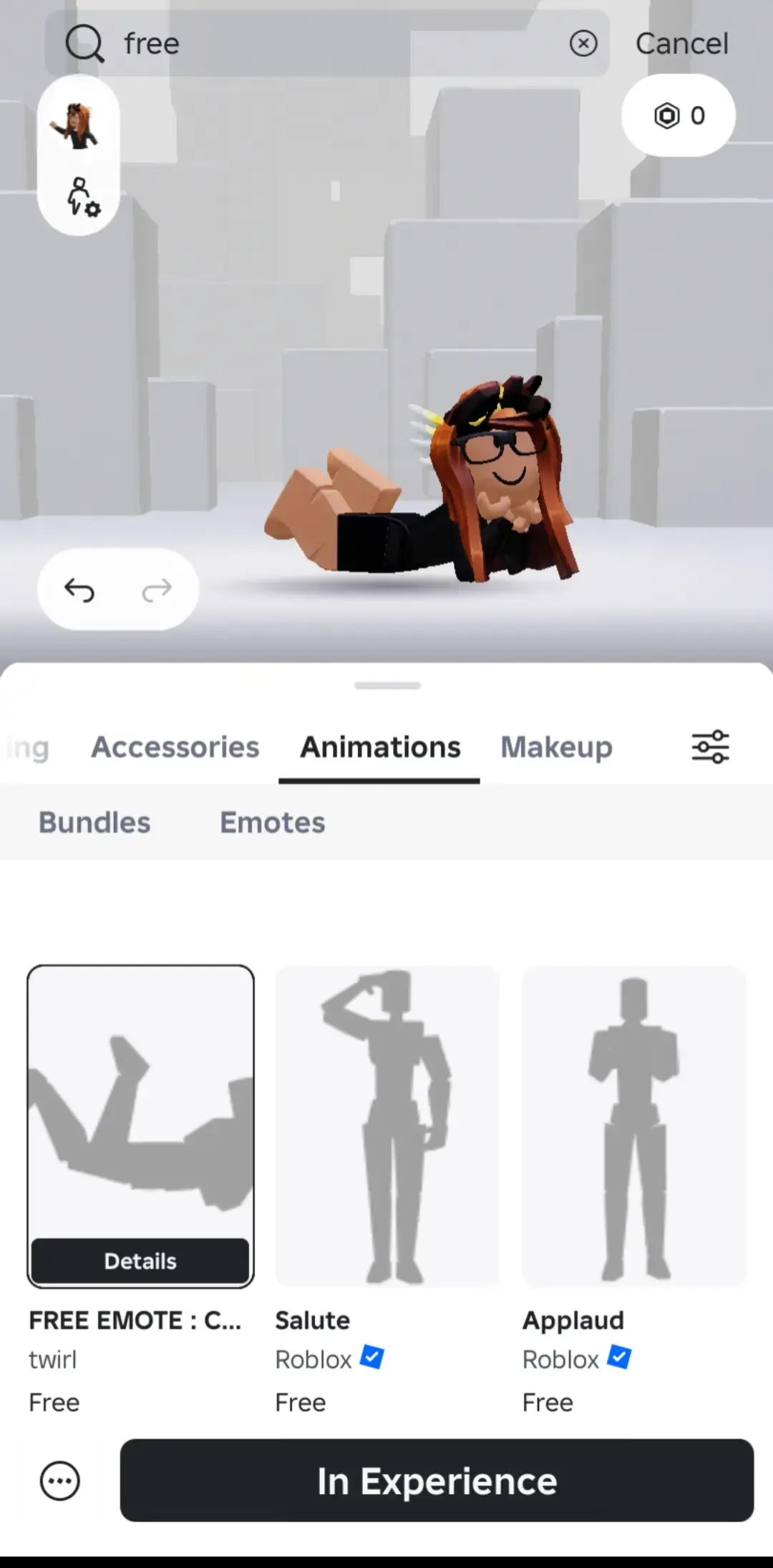Image resolution: width=773 pixels, height=1568 pixels.
Task: Tap the avatar preview thumbnail
Action: [x=77, y=124]
